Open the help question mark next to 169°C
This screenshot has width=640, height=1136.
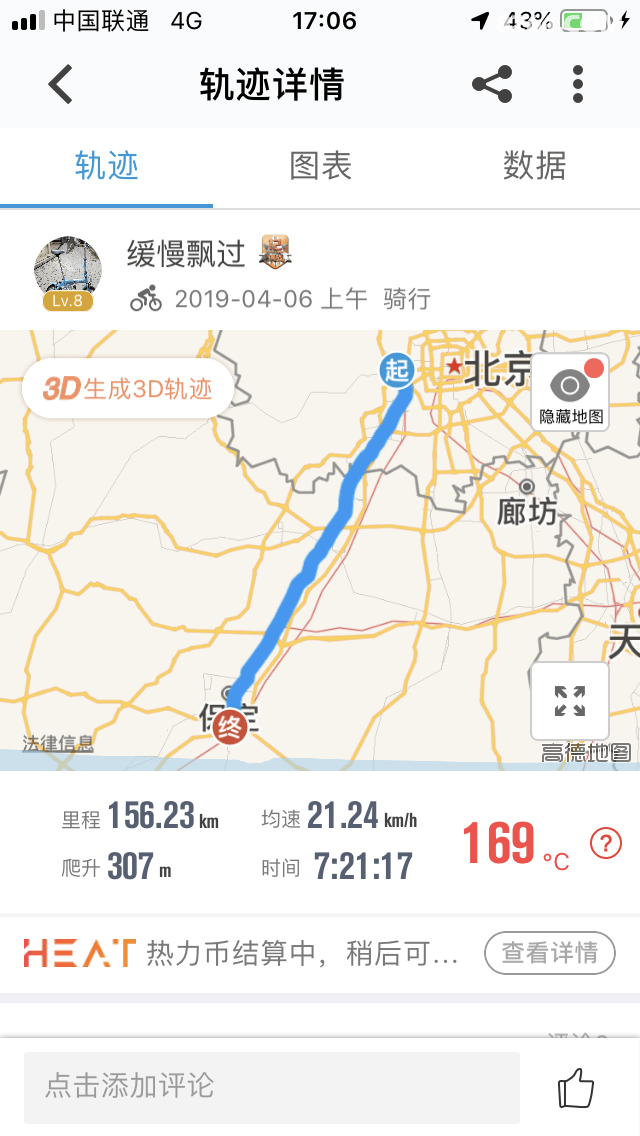pyautogui.click(x=606, y=844)
